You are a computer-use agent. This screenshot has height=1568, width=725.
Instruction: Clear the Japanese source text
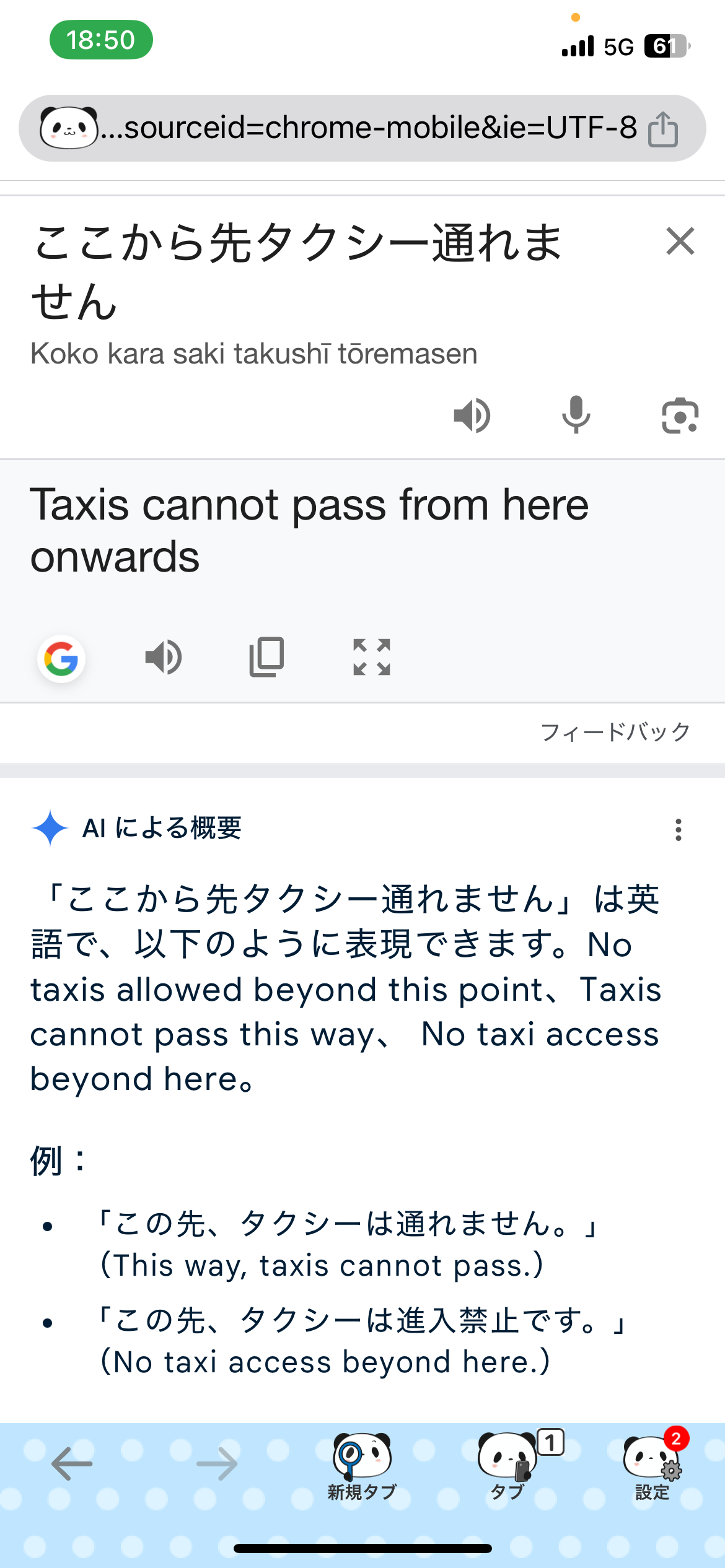[x=680, y=241]
